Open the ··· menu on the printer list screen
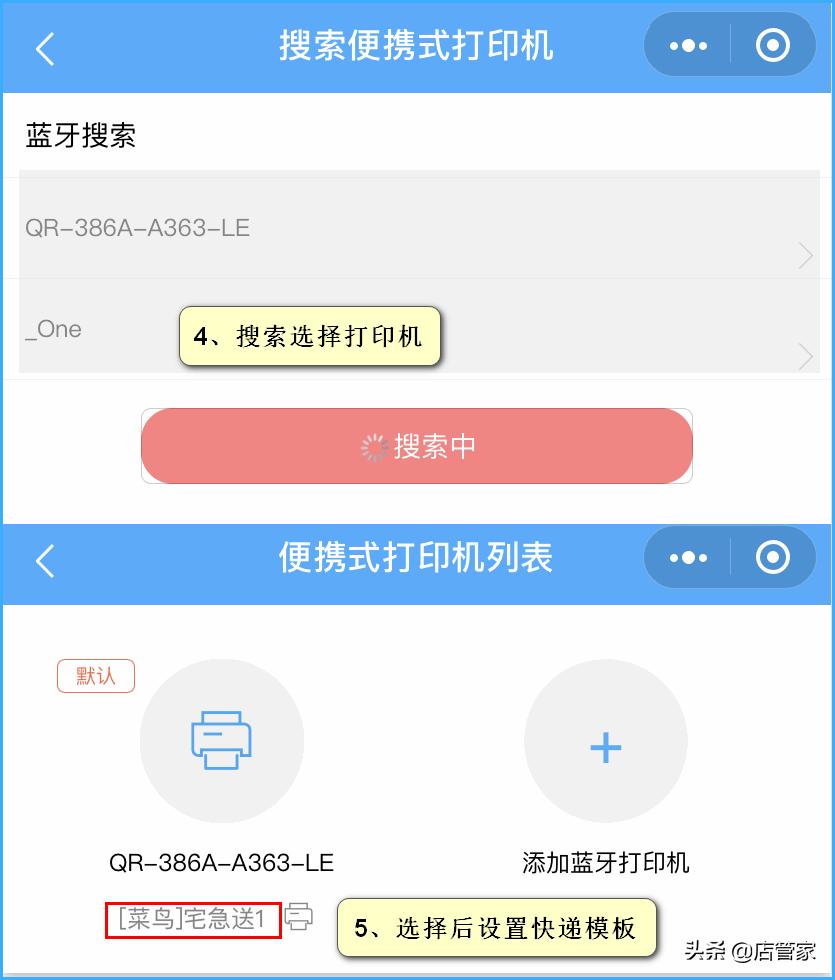835x980 pixels. pos(686,558)
